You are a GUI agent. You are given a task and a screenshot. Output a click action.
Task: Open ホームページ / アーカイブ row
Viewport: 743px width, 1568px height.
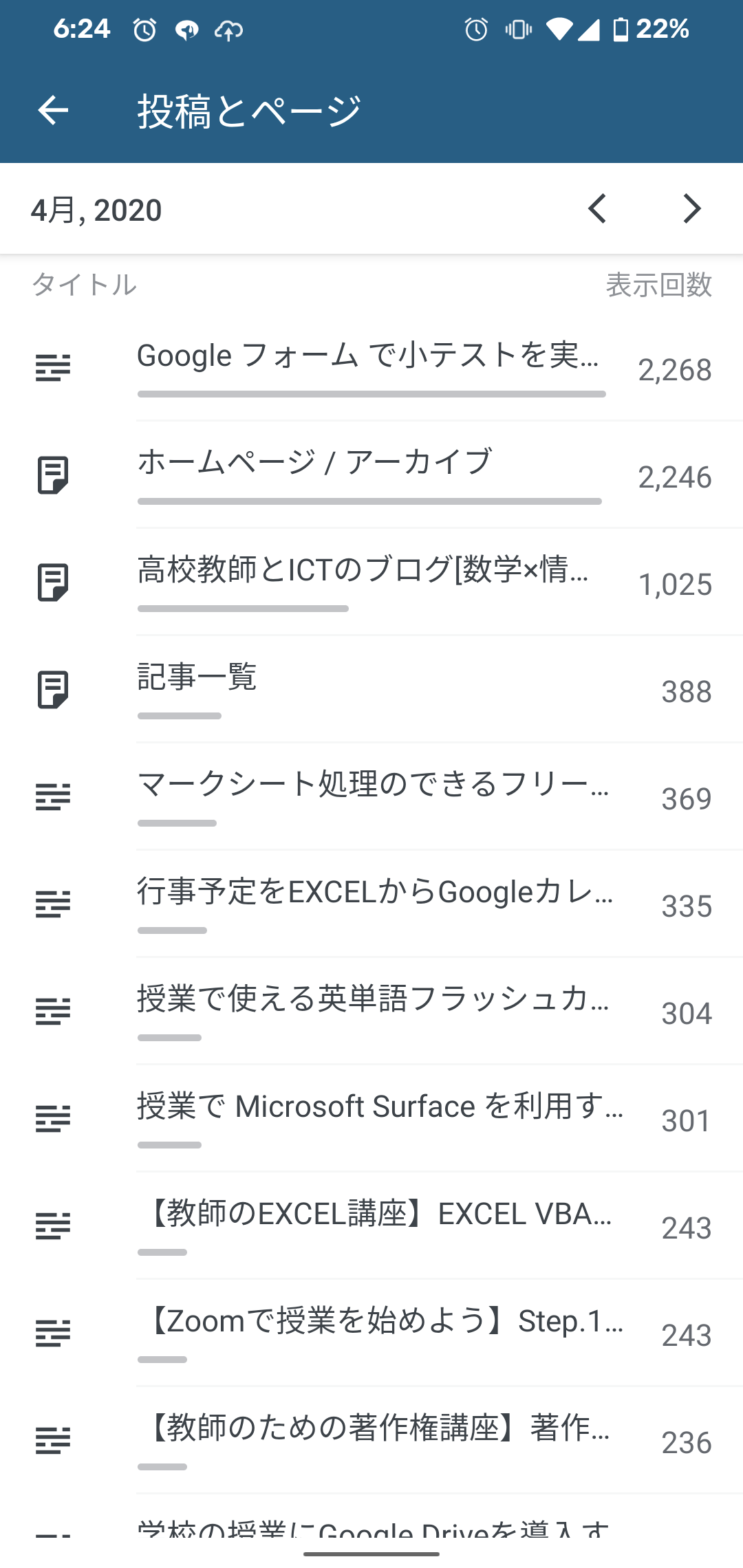point(371,475)
